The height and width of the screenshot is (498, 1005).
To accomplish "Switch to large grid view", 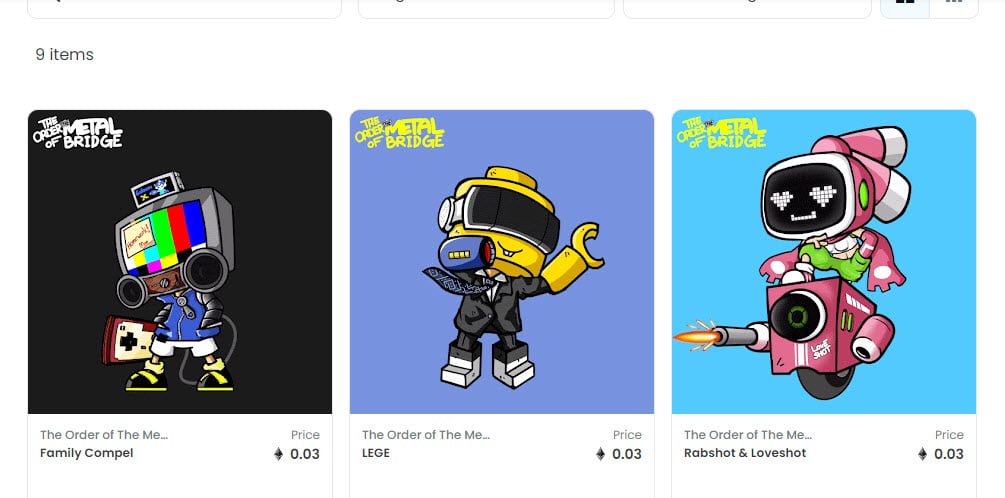I will (x=905, y=4).
